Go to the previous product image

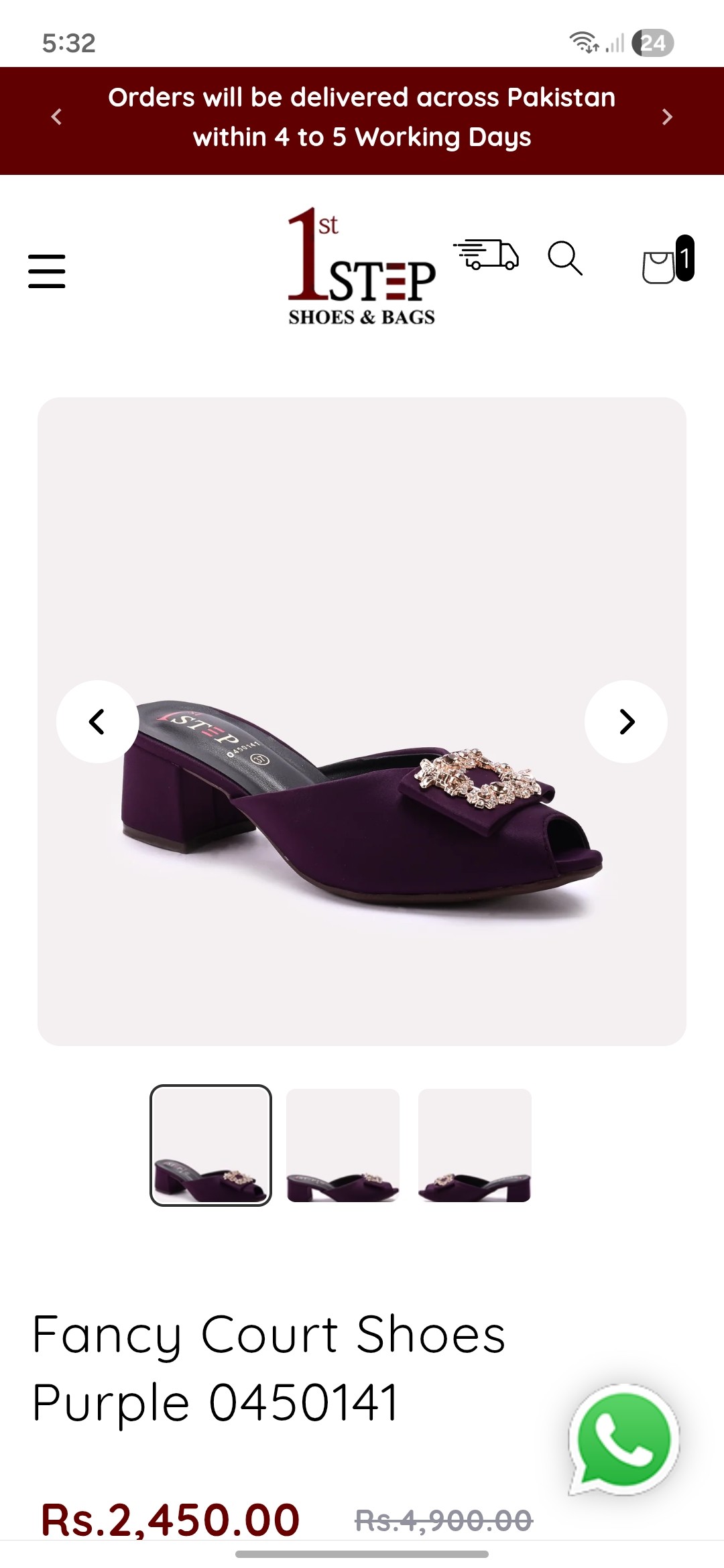(98, 722)
